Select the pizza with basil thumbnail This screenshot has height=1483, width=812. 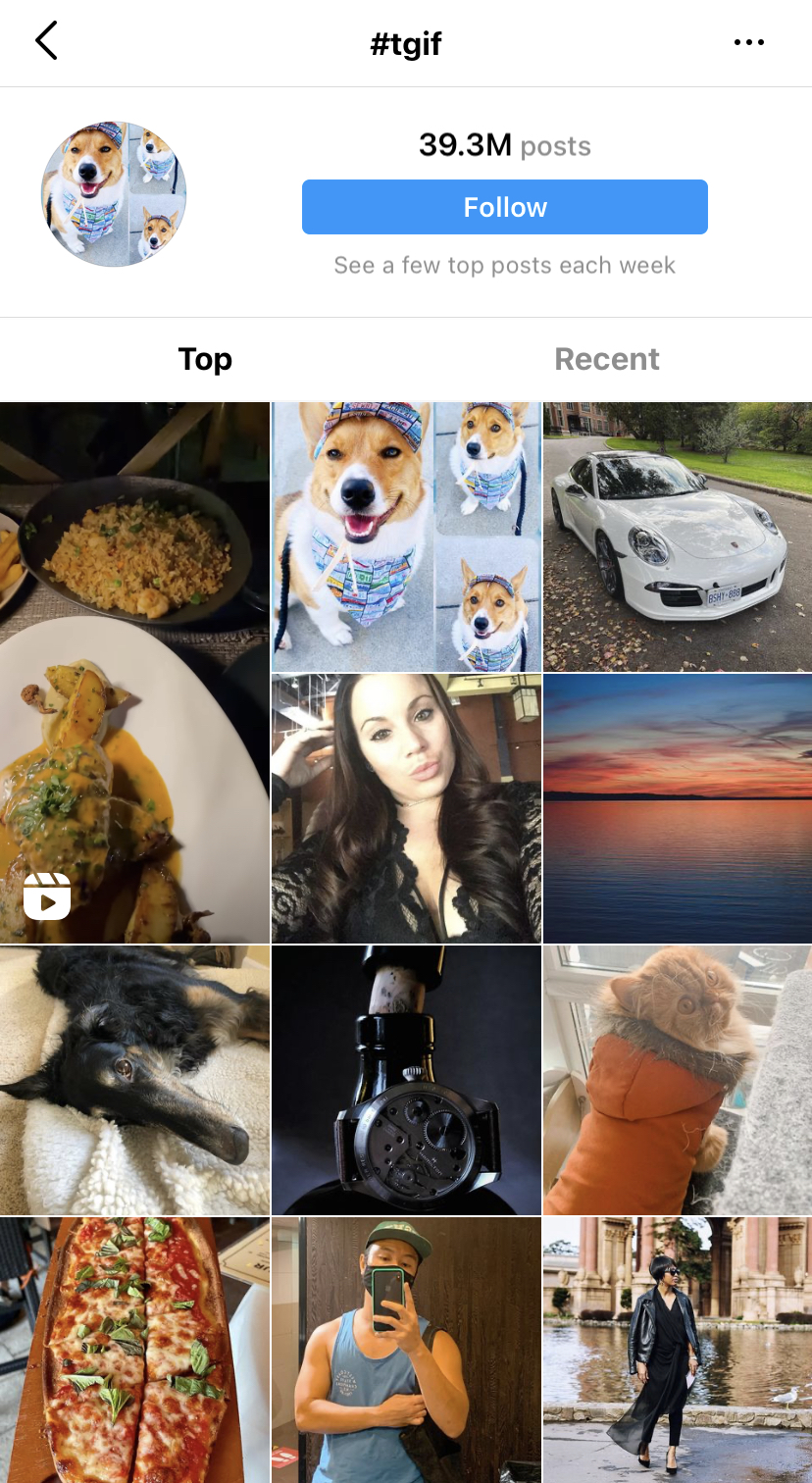[x=135, y=1351]
